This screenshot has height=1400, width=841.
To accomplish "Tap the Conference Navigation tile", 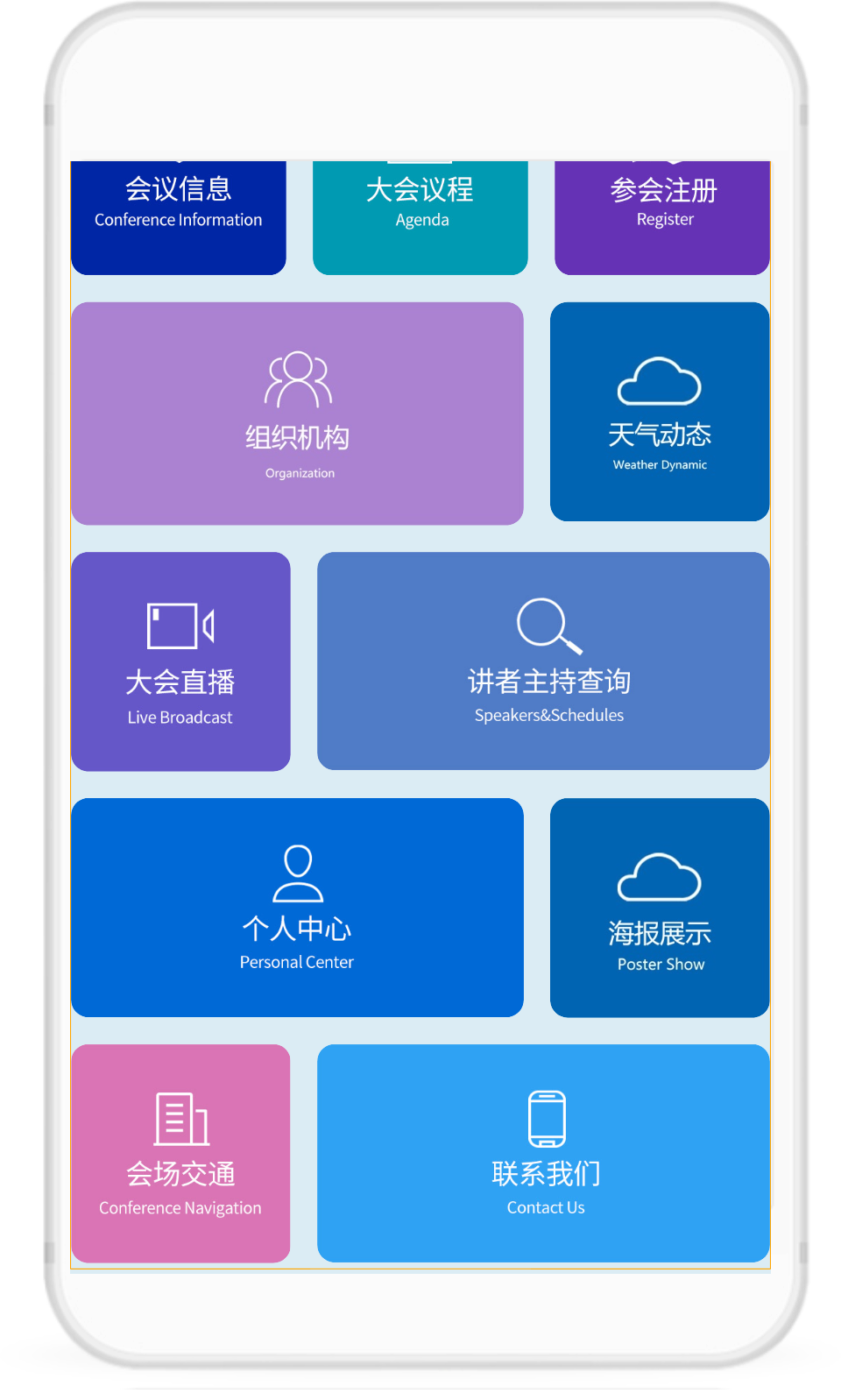I will tap(180, 1153).
